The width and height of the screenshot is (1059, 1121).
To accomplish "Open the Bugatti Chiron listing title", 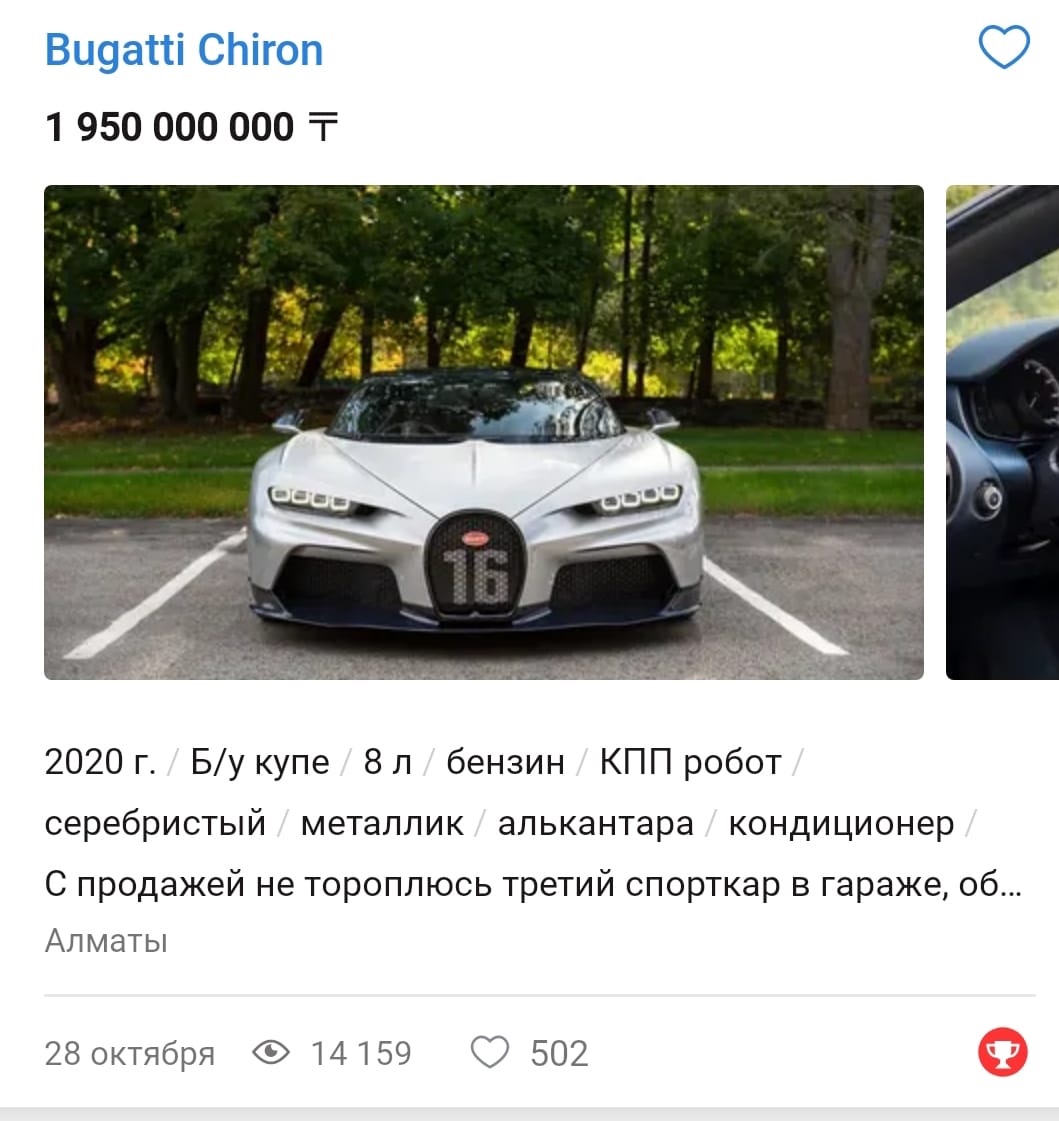I will click(x=184, y=51).
